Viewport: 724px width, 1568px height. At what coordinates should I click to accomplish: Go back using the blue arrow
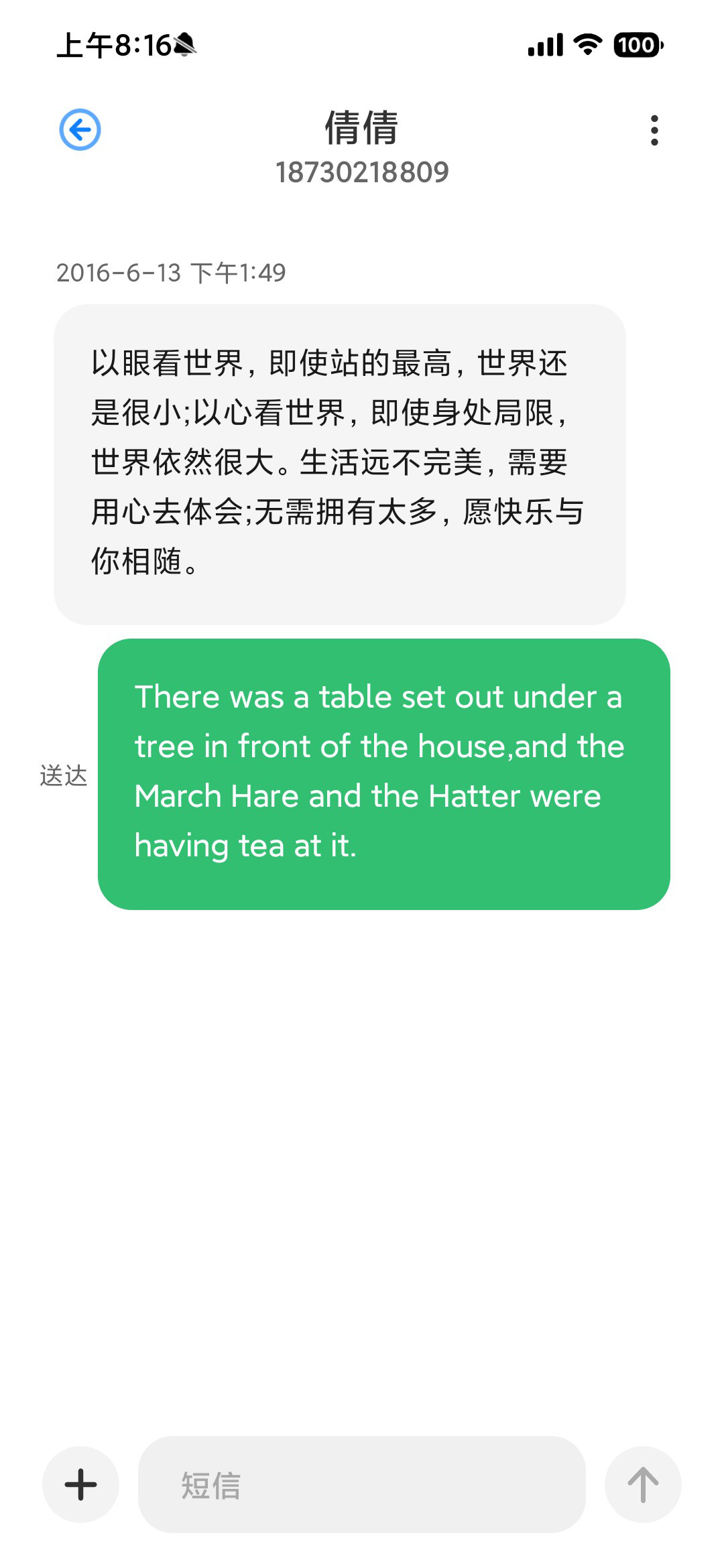coord(80,129)
